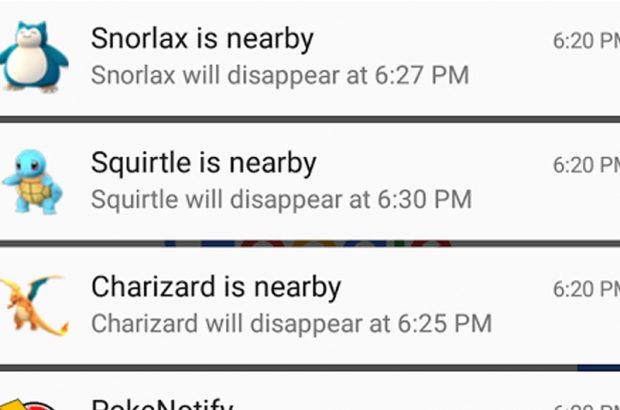Open the Squirtle is nearby notification

coord(300,180)
